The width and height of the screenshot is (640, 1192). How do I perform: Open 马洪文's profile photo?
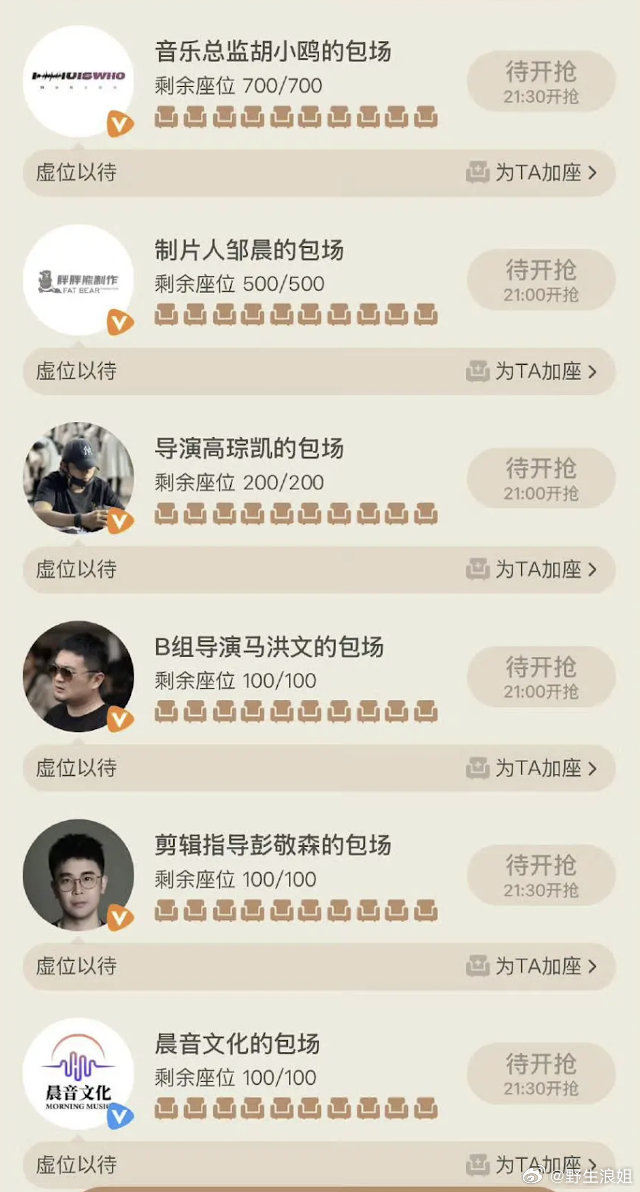click(x=78, y=677)
